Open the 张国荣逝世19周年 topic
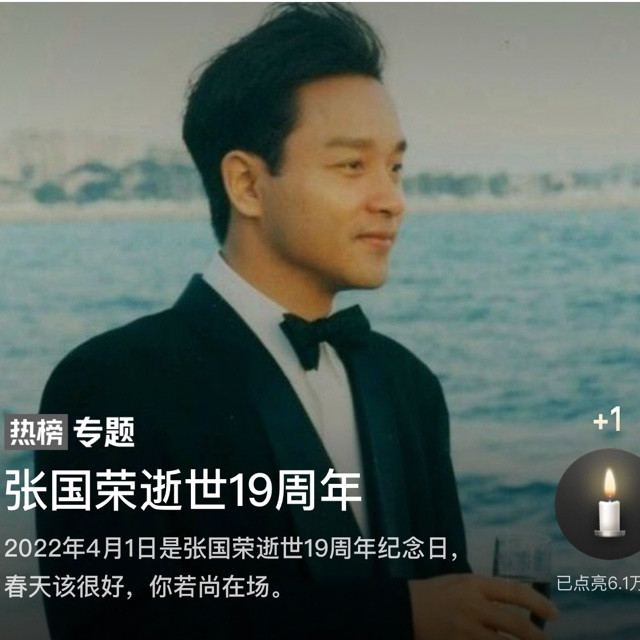 click(183, 490)
